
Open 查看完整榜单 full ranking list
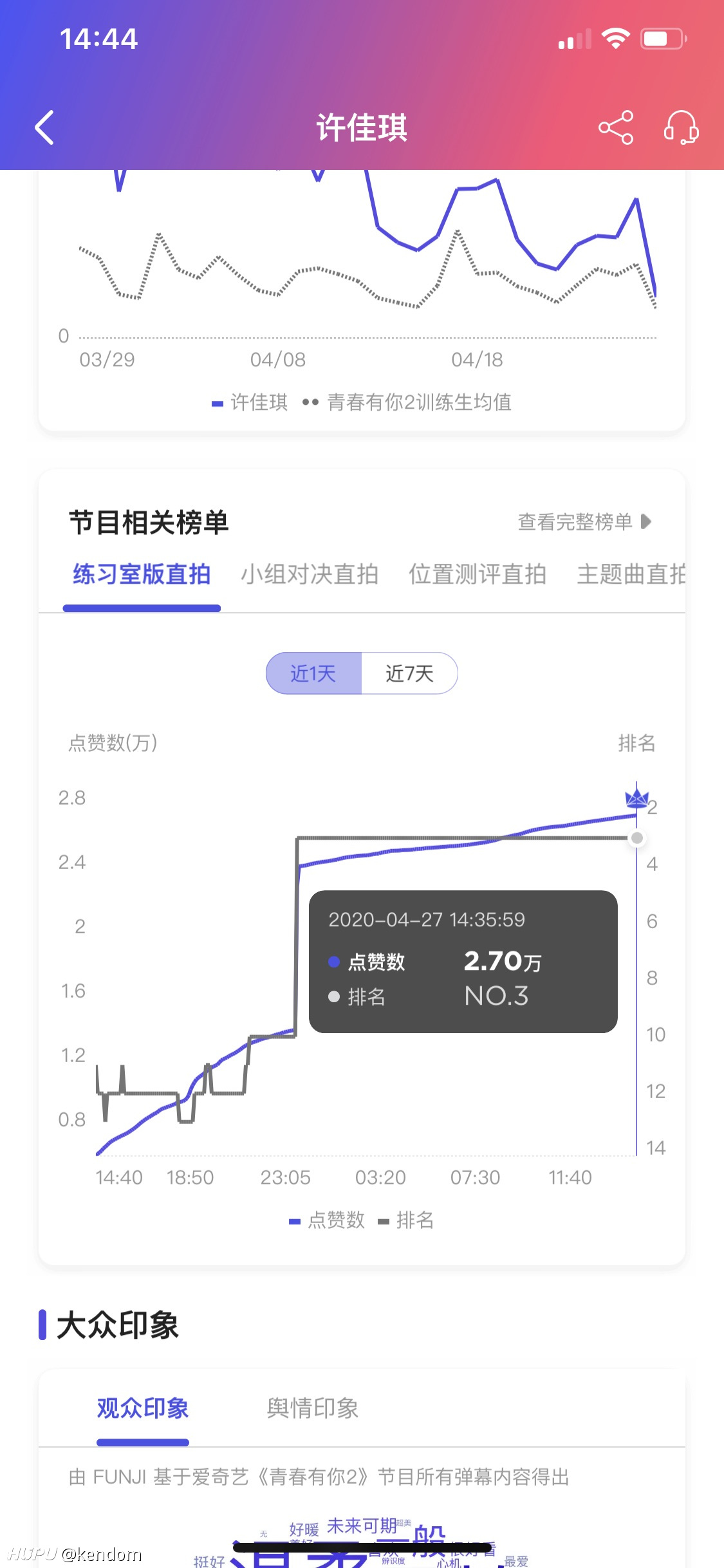(x=585, y=522)
